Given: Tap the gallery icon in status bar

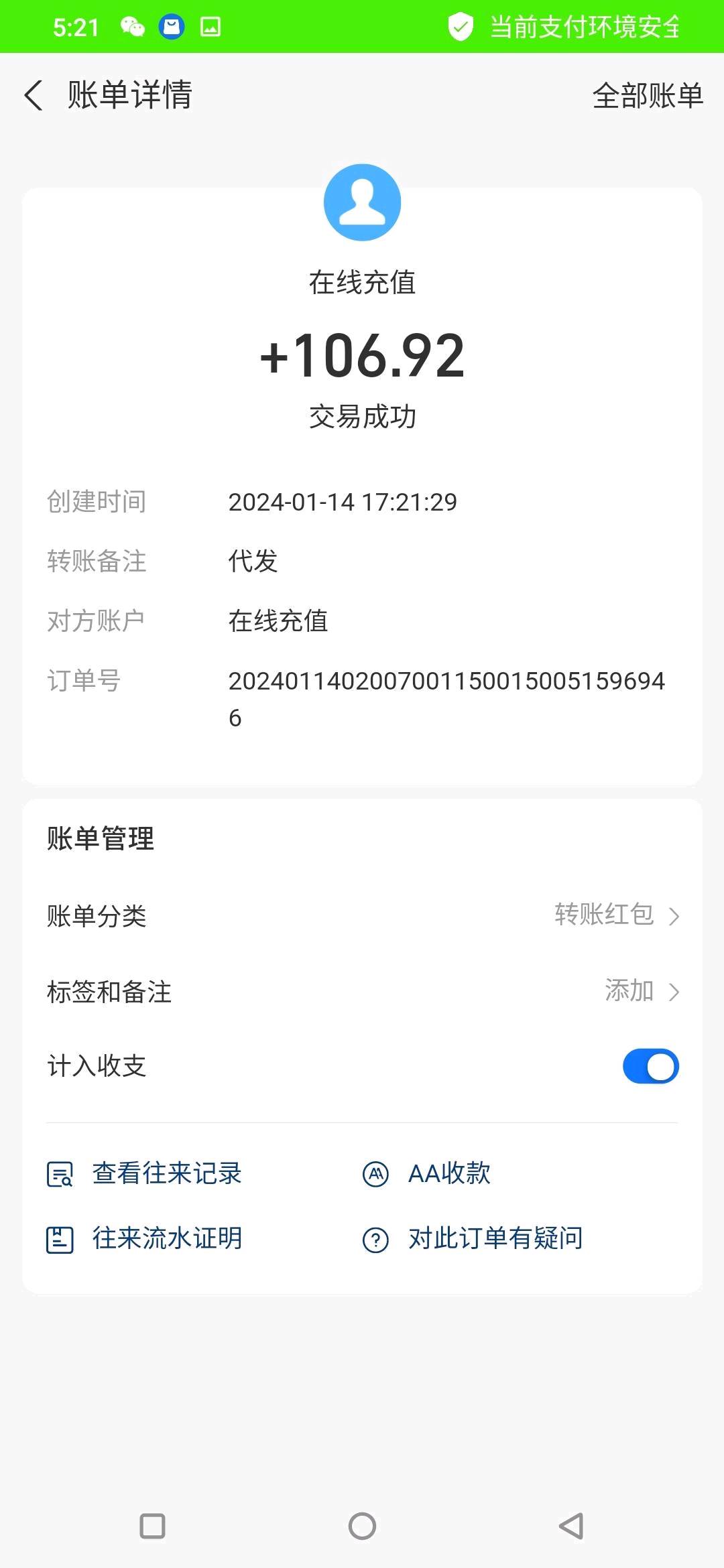Looking at the screenshot, I should pyautogui.click(x=210, y=27).
